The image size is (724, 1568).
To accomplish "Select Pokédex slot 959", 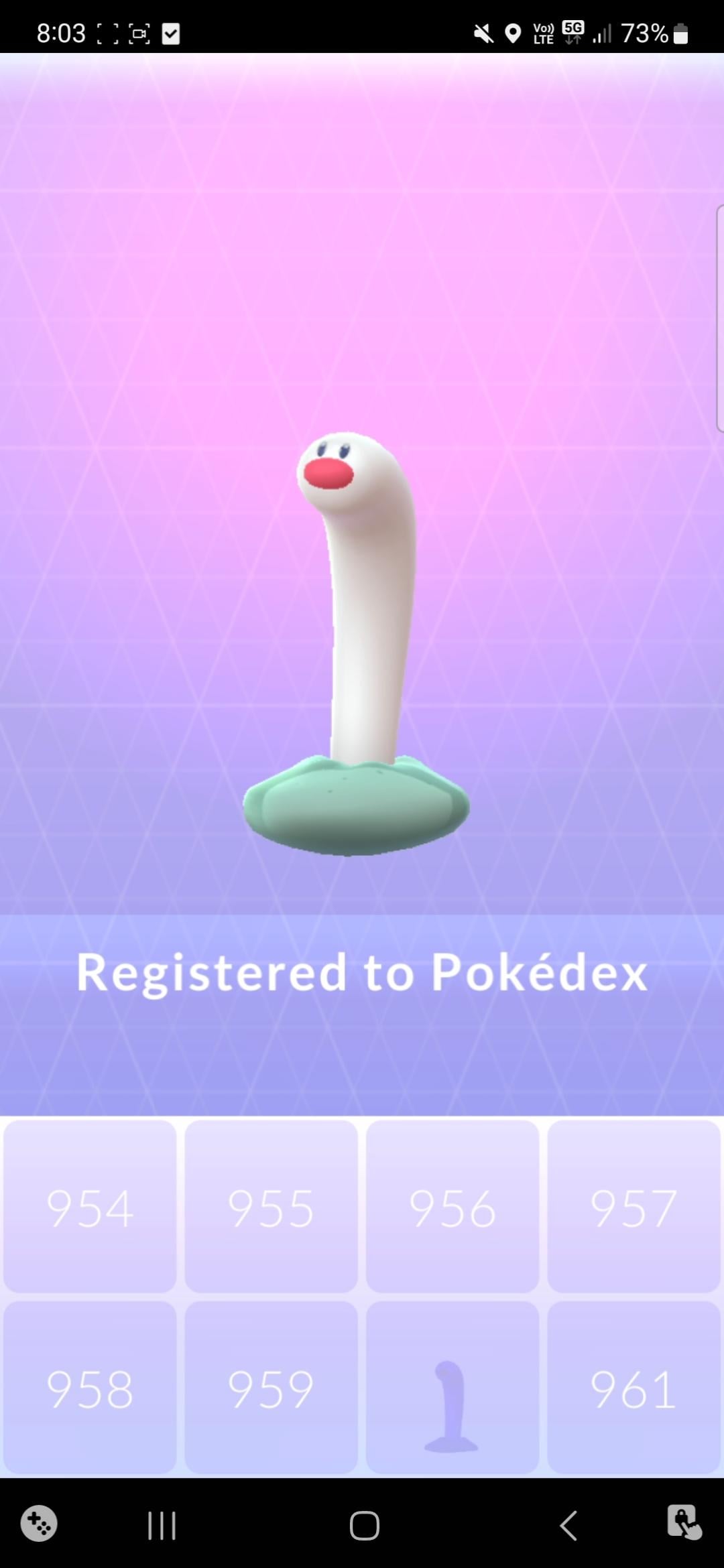I will pyautogui.click(x=271, y=1388).
